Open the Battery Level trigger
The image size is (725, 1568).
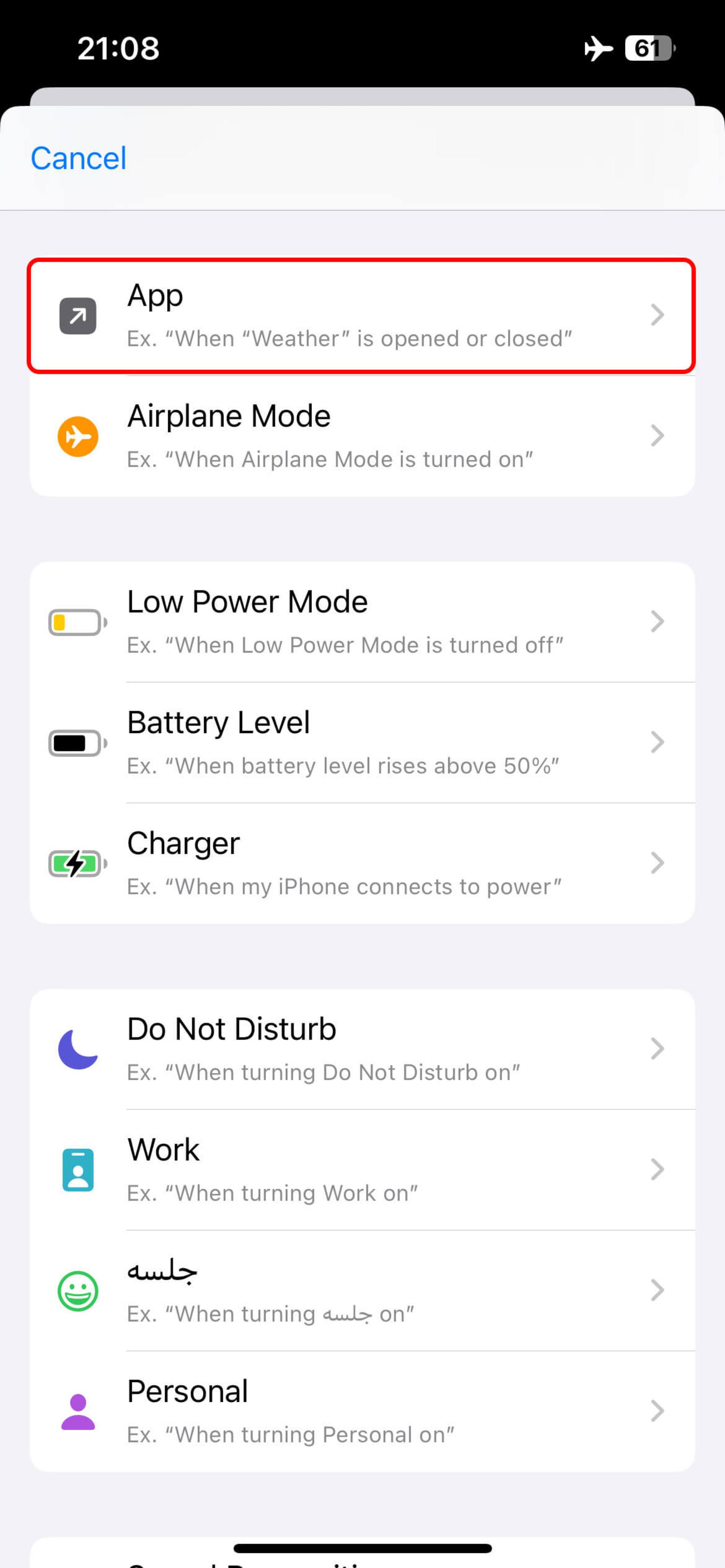coord(362,742)
